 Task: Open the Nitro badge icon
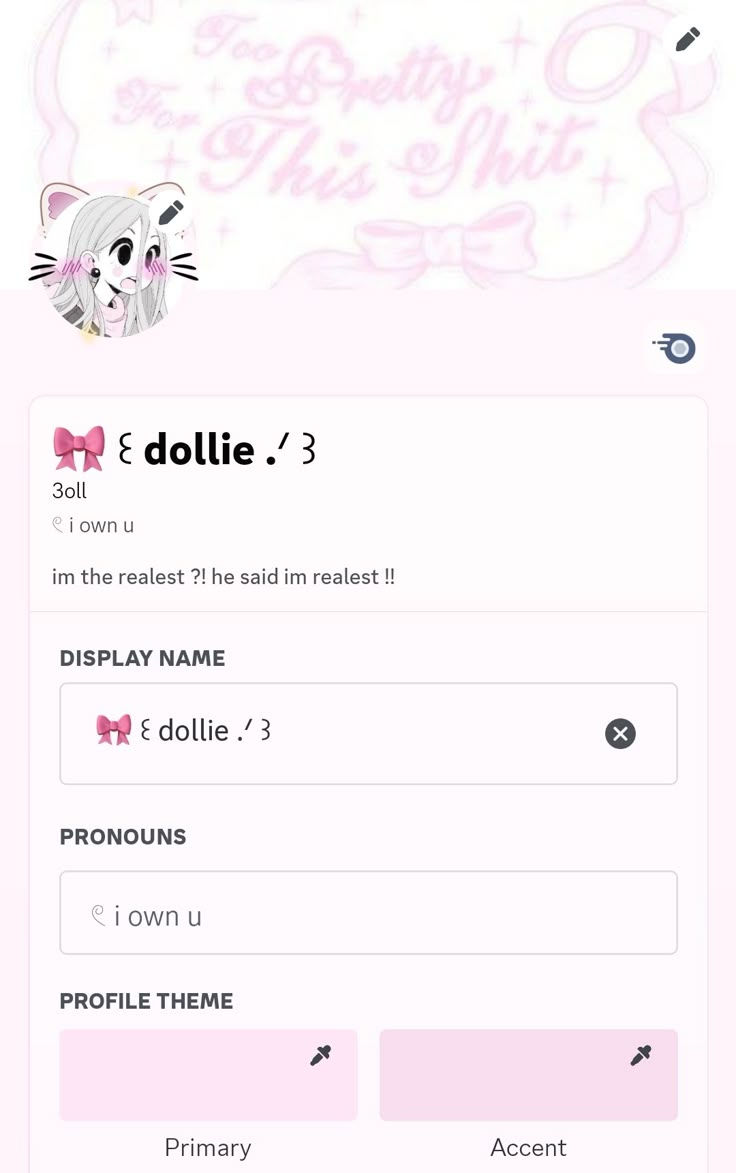click(676, 348)
